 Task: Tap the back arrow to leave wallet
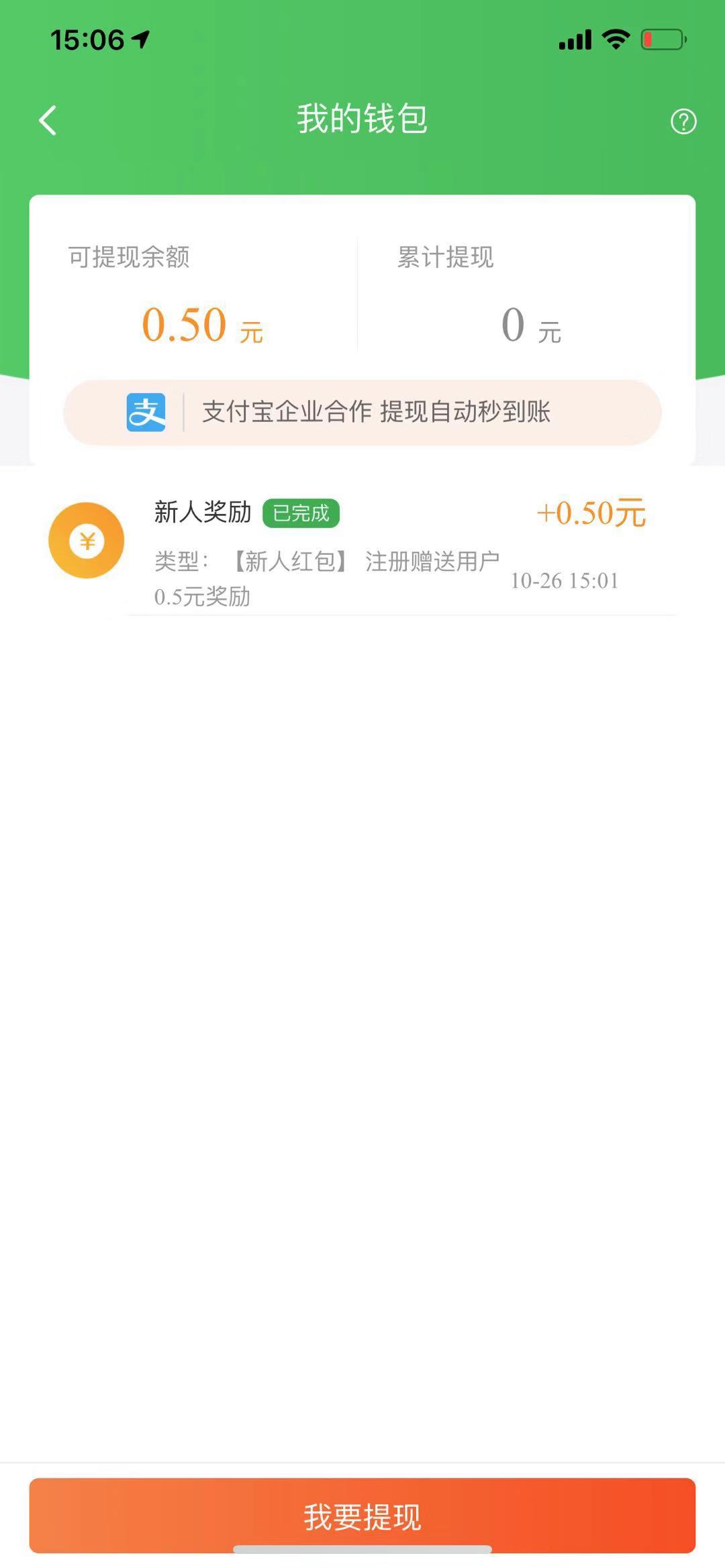point(47,119)
